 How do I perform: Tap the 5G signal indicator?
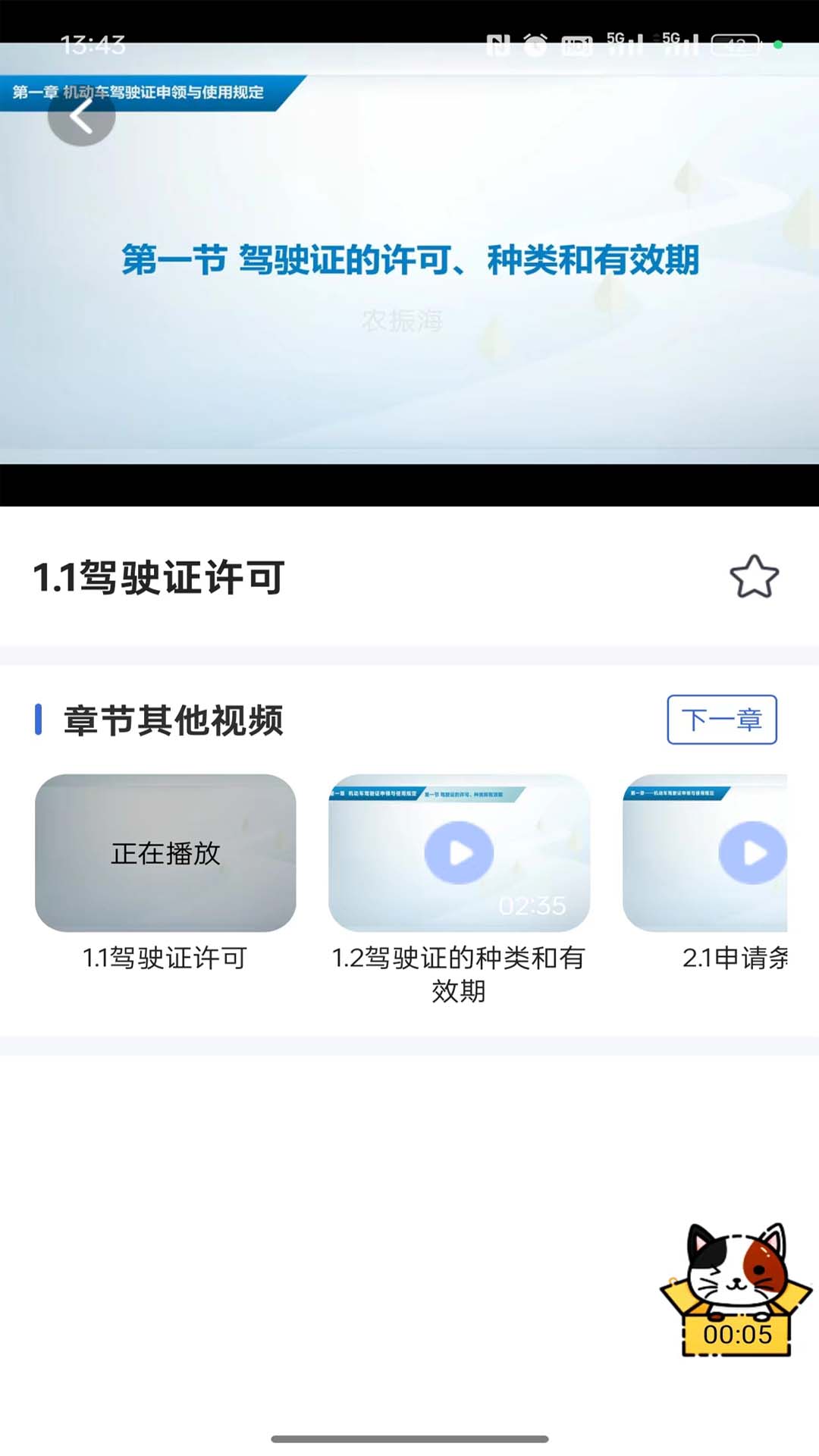click(622, 43)
